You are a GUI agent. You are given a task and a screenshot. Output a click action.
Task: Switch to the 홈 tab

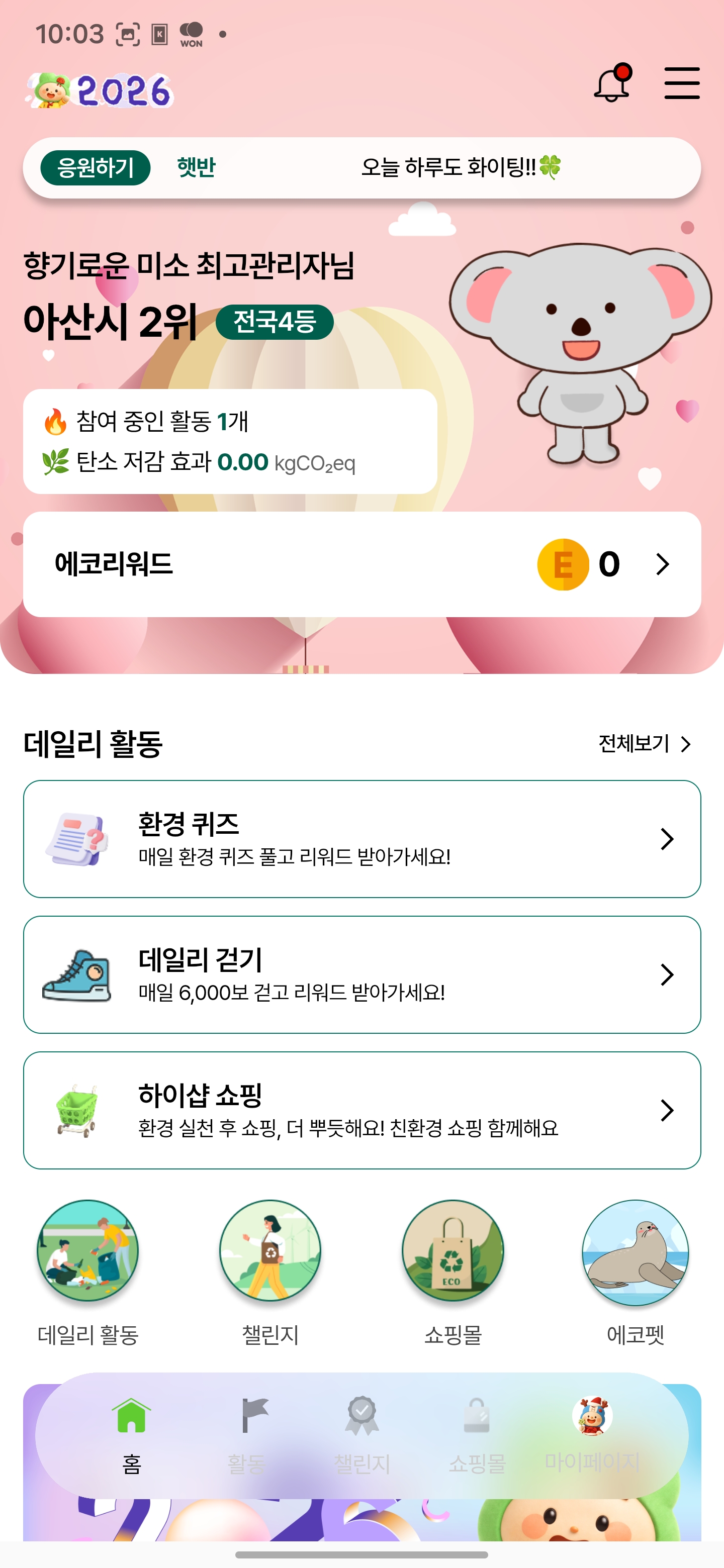[132, 1435]
